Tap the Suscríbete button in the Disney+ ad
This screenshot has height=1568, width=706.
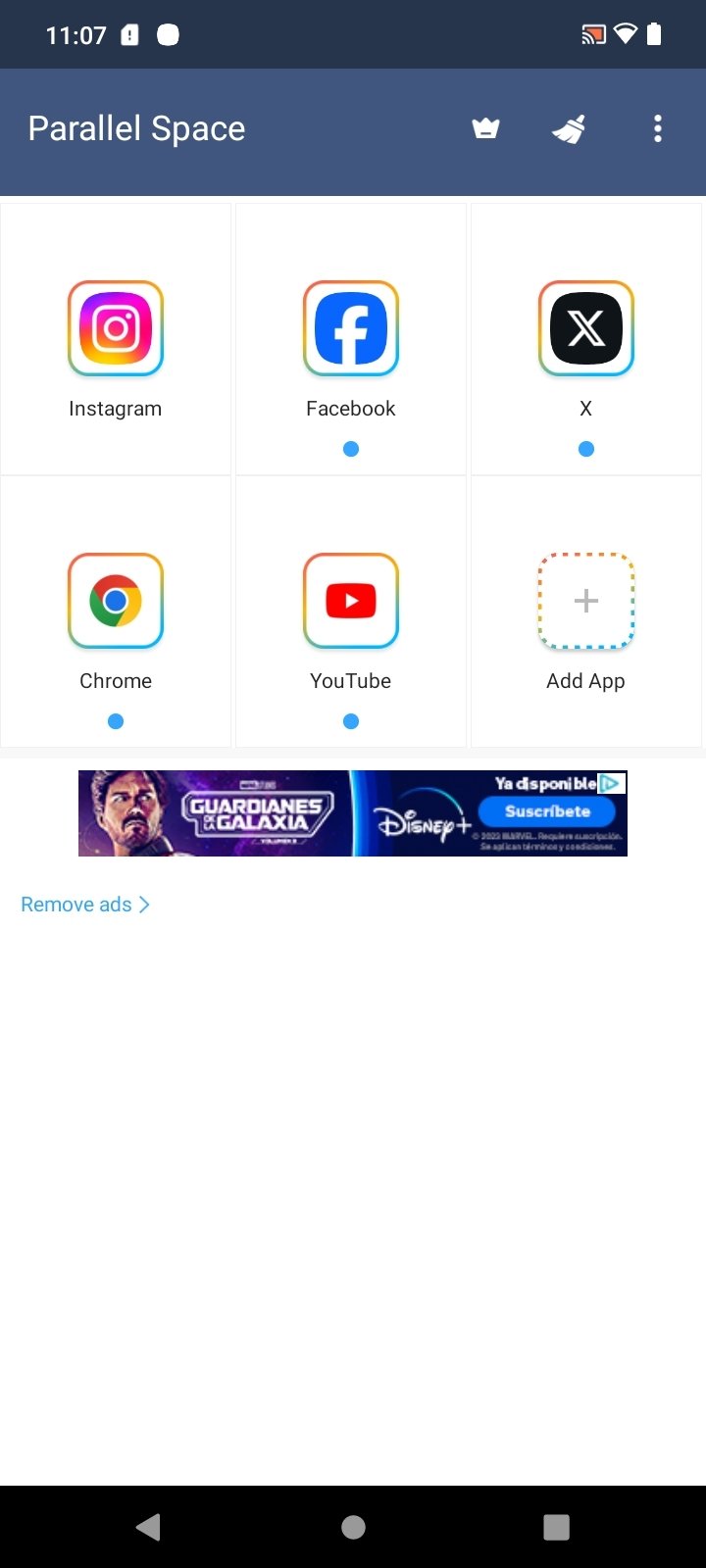pos(547,811)
